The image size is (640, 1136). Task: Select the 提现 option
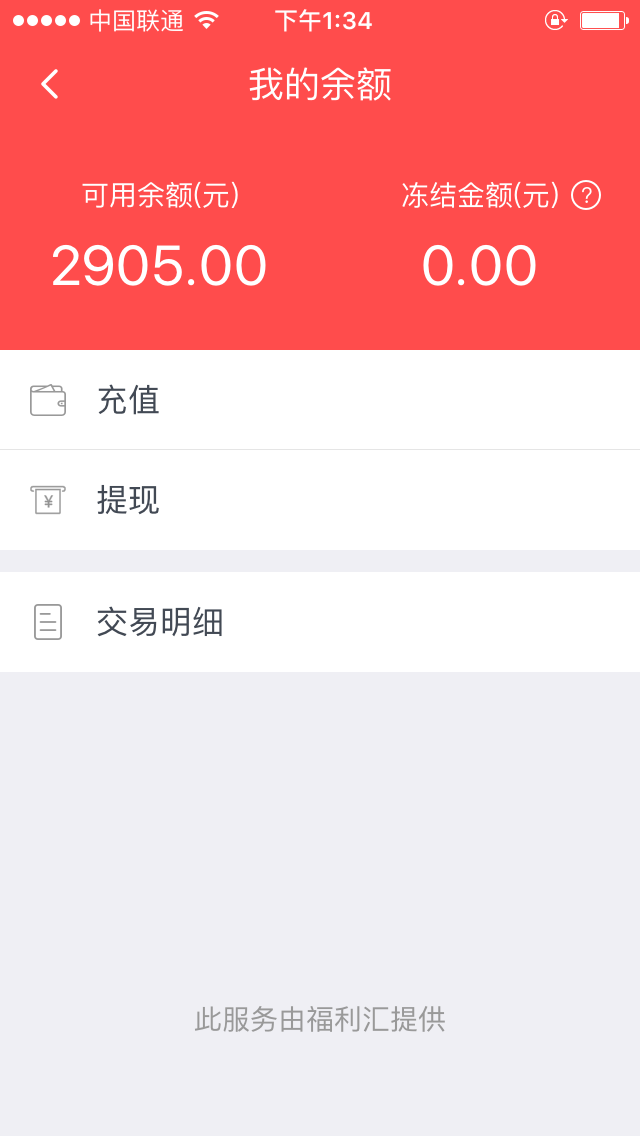click(x=320, y=500)
